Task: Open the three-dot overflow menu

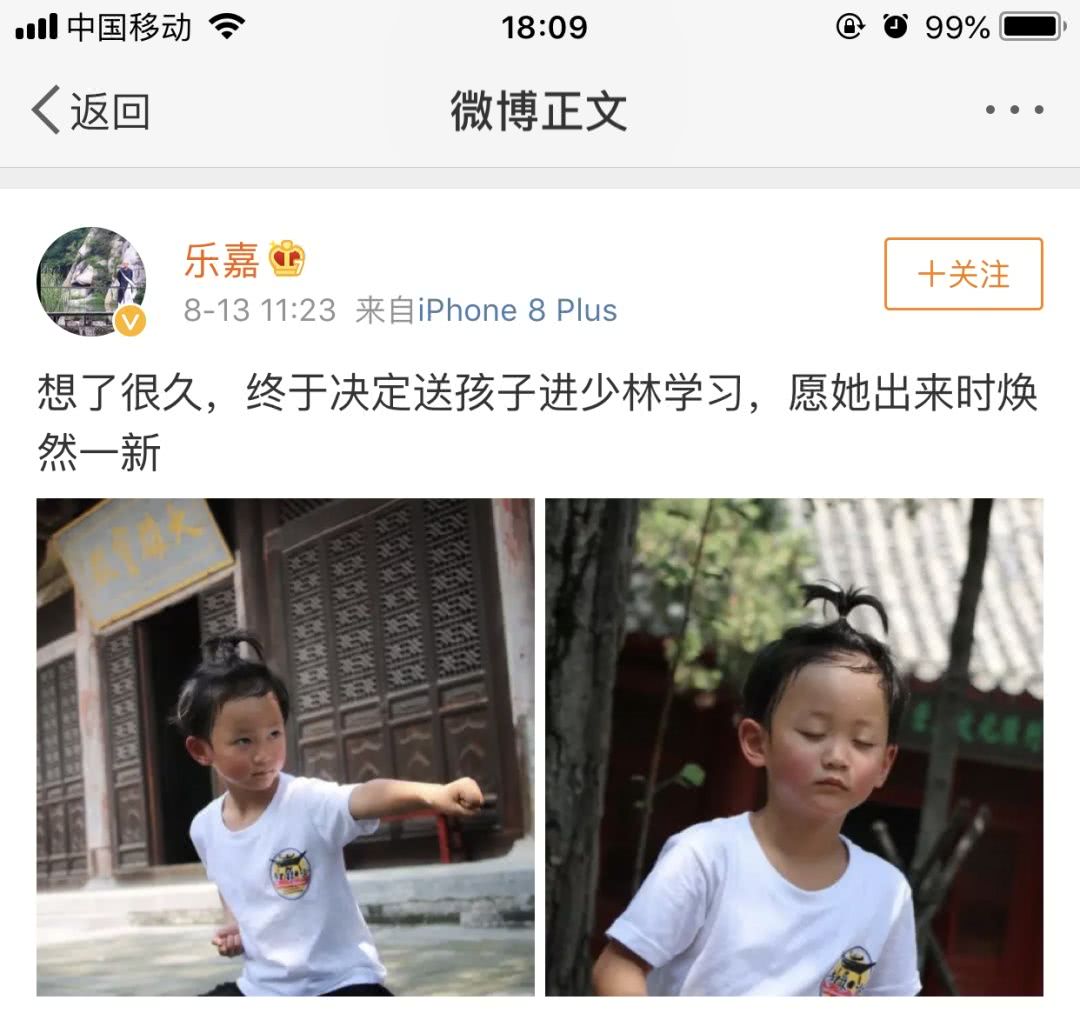Action: tap(1014, 110)
